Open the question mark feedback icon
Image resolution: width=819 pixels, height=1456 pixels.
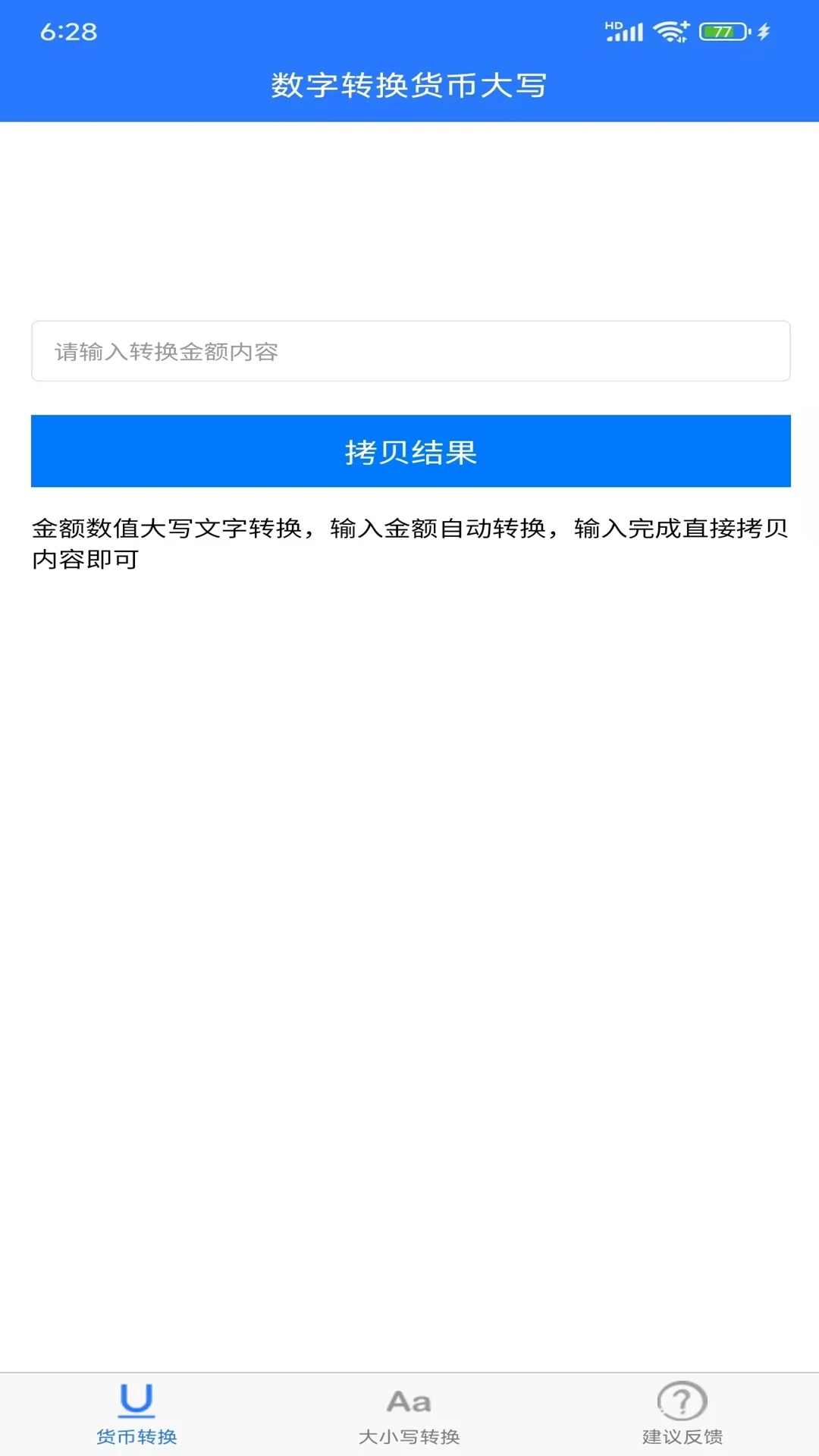pos(681,1402)
